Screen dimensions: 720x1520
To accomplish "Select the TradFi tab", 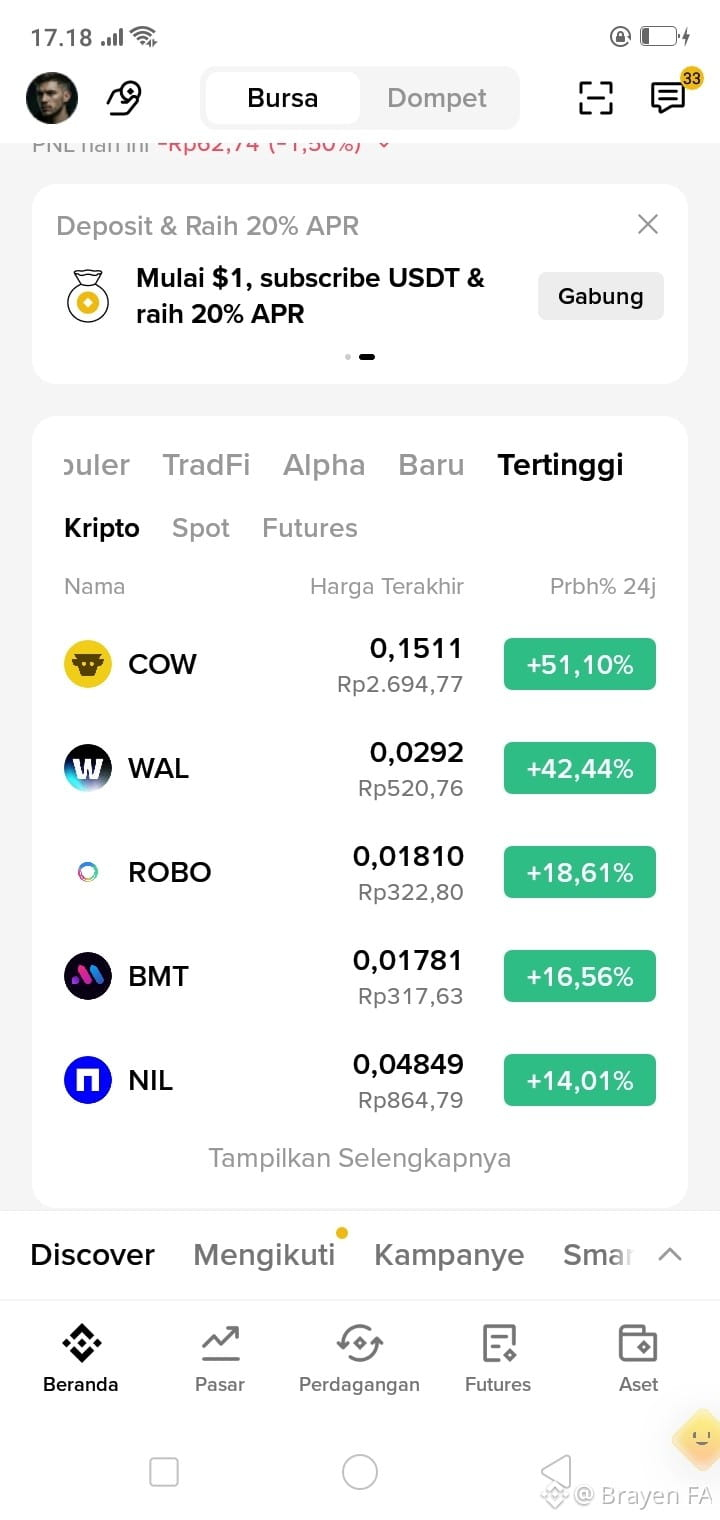I will (x=206, y=465).
